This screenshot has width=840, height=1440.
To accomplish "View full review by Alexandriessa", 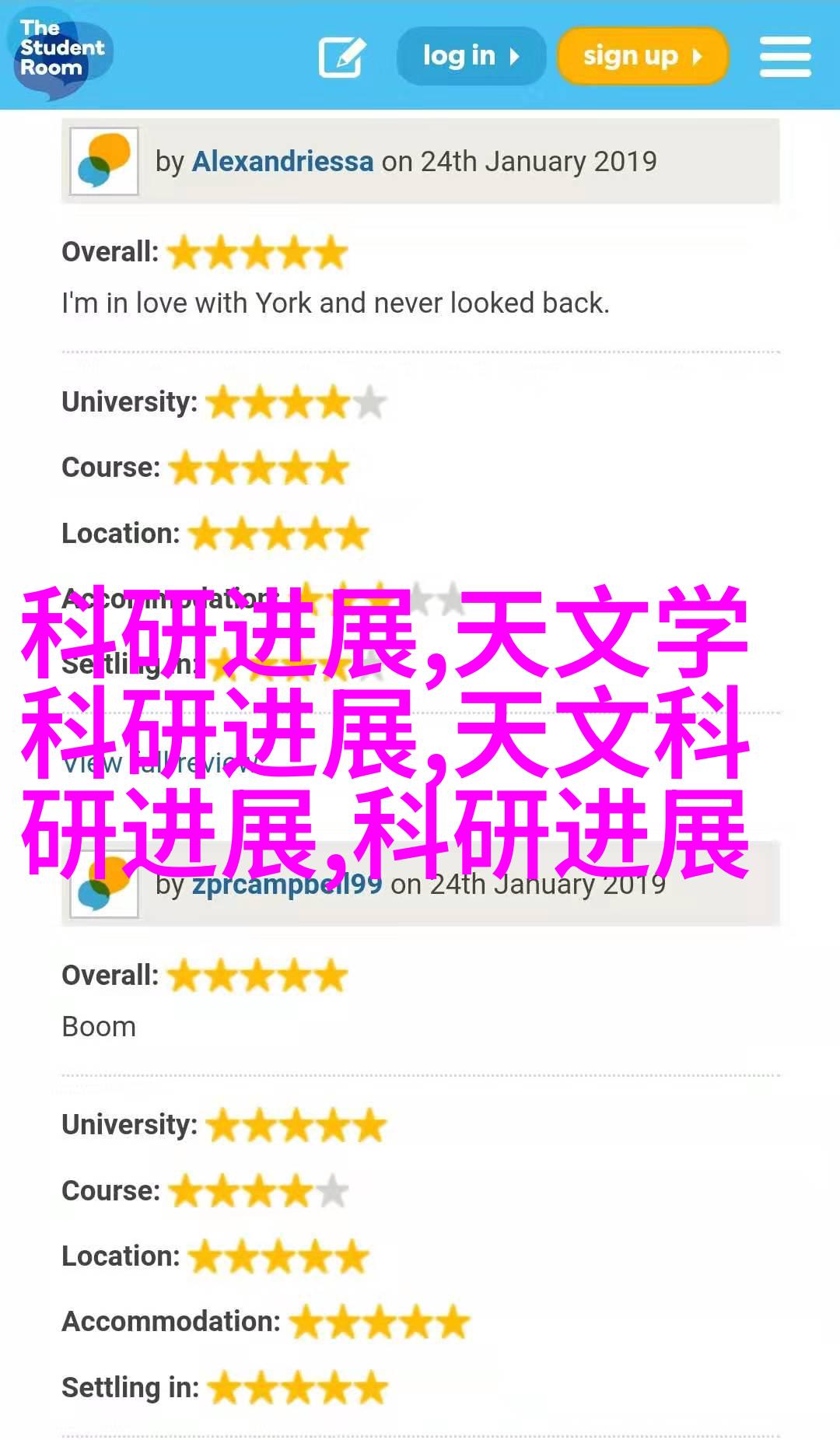I will tap(156, 764).
